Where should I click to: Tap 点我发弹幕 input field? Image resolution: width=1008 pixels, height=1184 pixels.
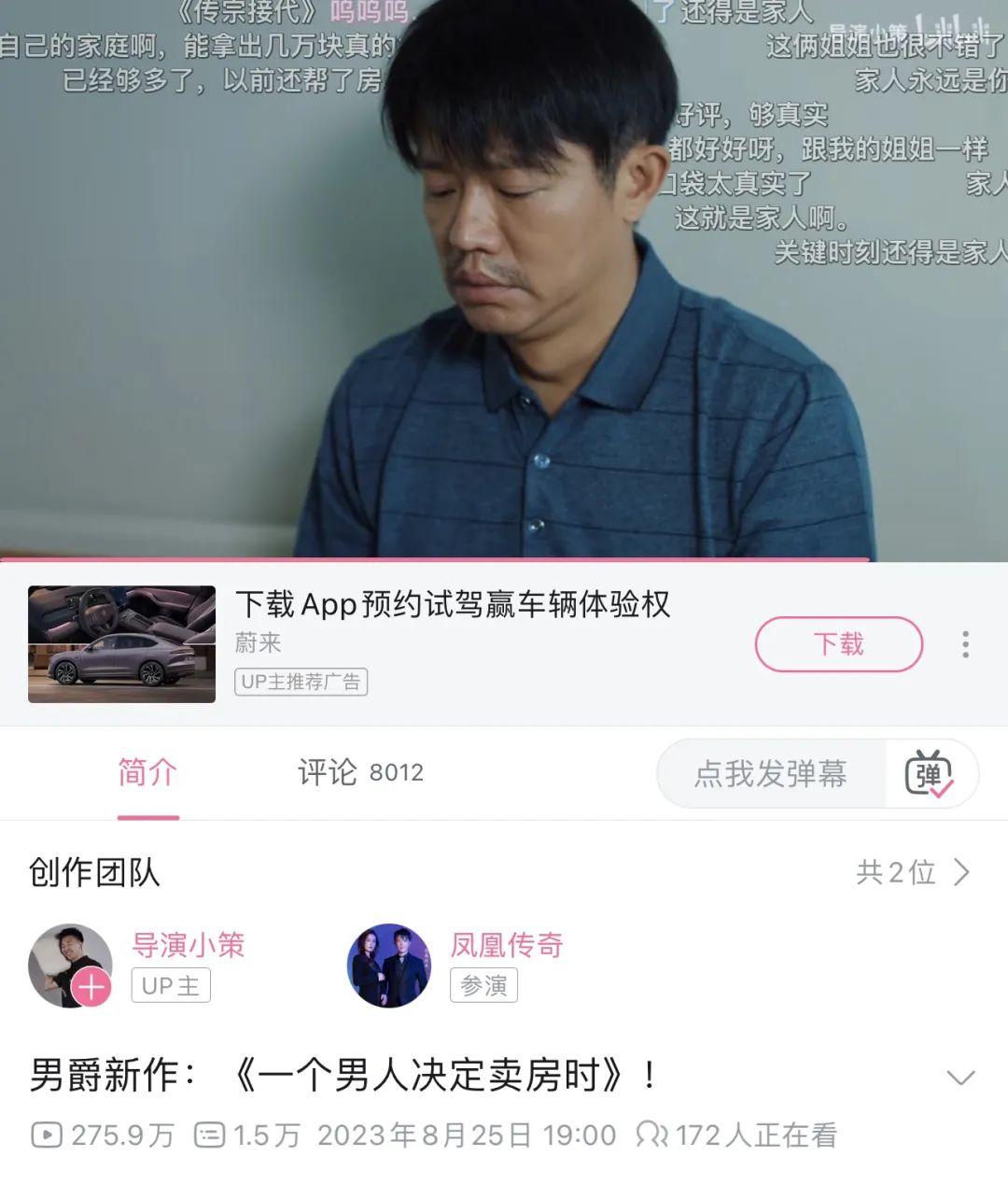coord(771,774)
